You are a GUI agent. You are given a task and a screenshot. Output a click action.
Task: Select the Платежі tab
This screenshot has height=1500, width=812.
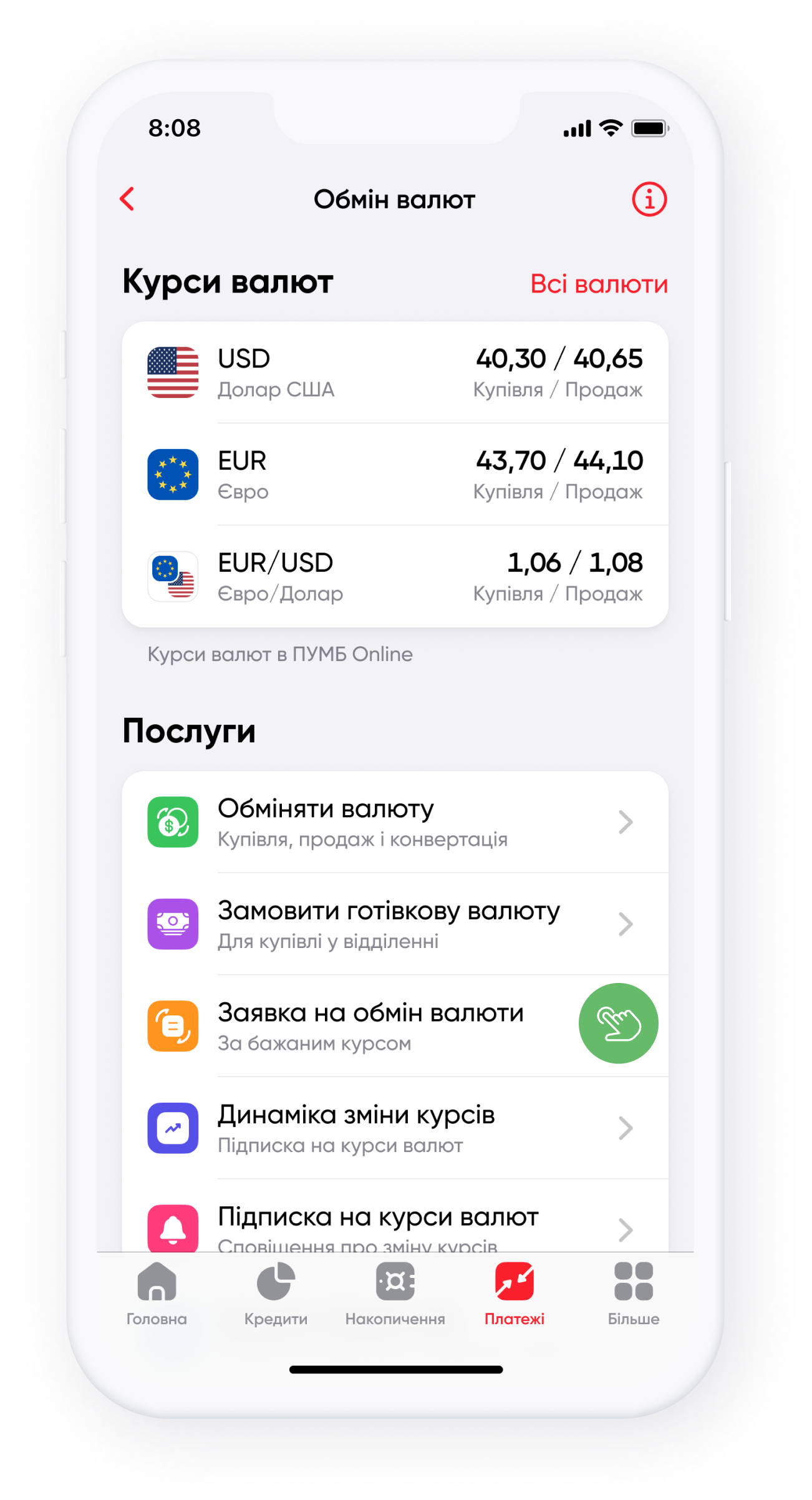click(515, 1292)
